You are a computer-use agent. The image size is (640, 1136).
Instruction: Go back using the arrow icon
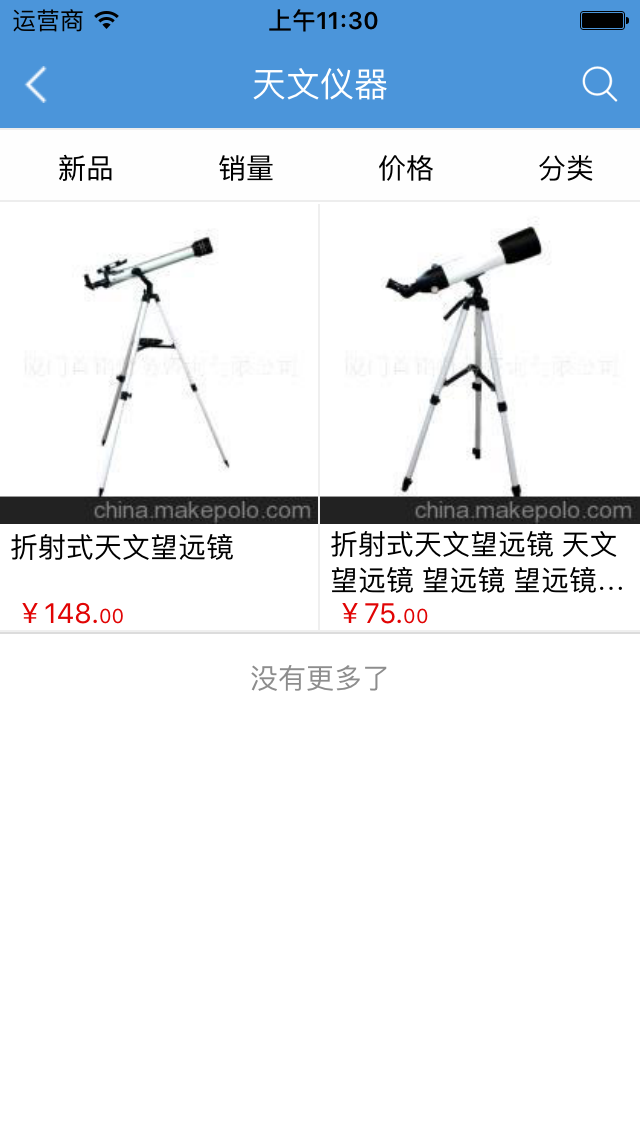(x=36, y=85)
